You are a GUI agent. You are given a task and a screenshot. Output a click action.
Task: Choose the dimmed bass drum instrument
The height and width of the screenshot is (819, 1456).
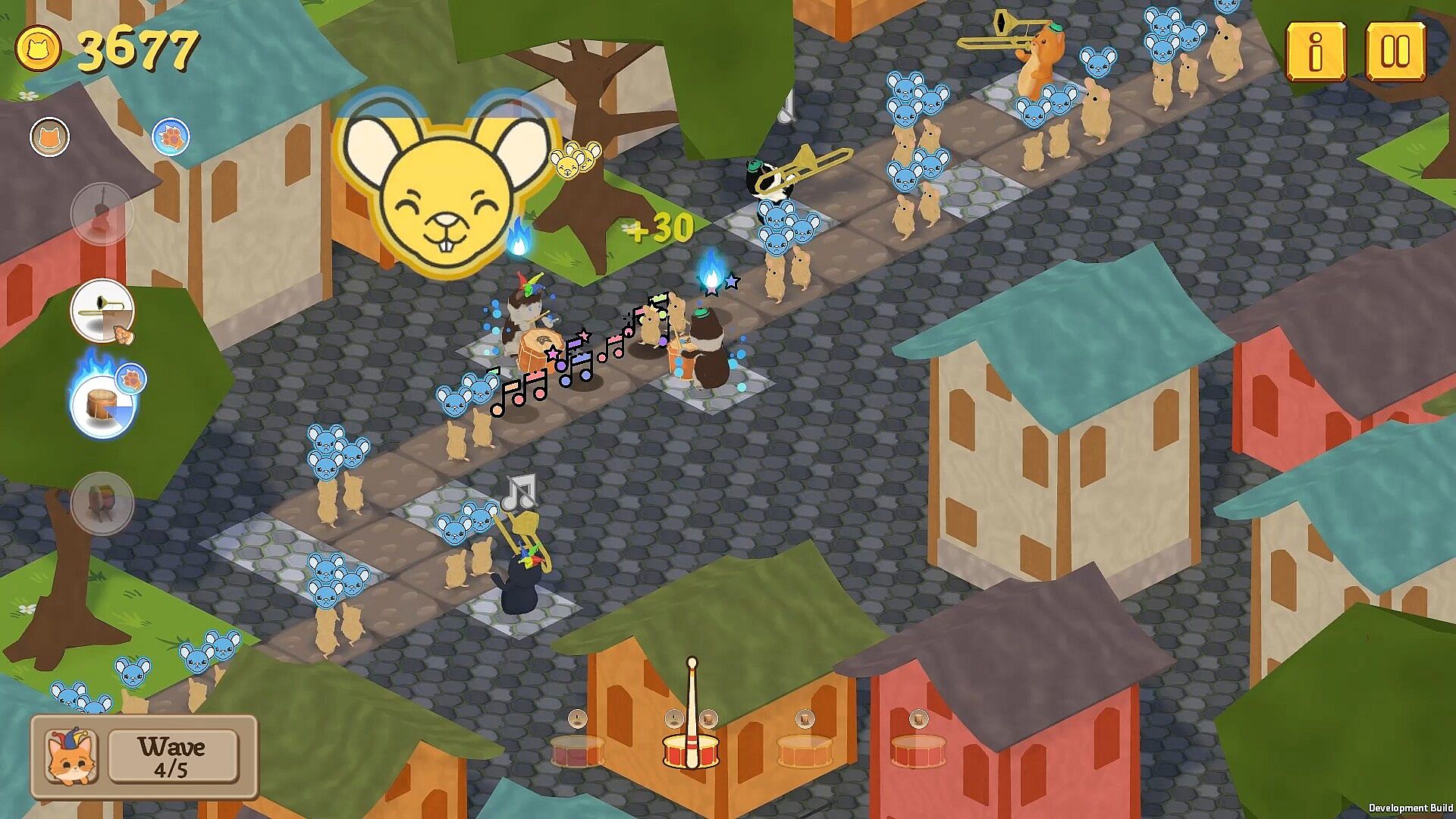pyautogui.click(x=102, y=503)
